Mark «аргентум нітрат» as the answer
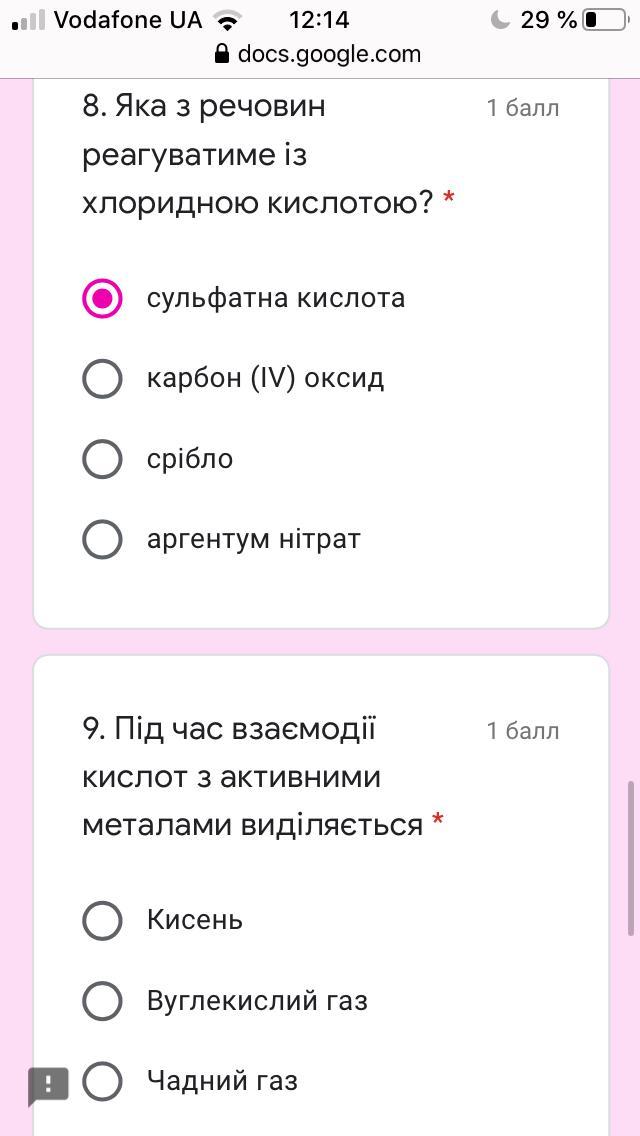Viewport: 640px width, 1136px height. tap(102, 539)
